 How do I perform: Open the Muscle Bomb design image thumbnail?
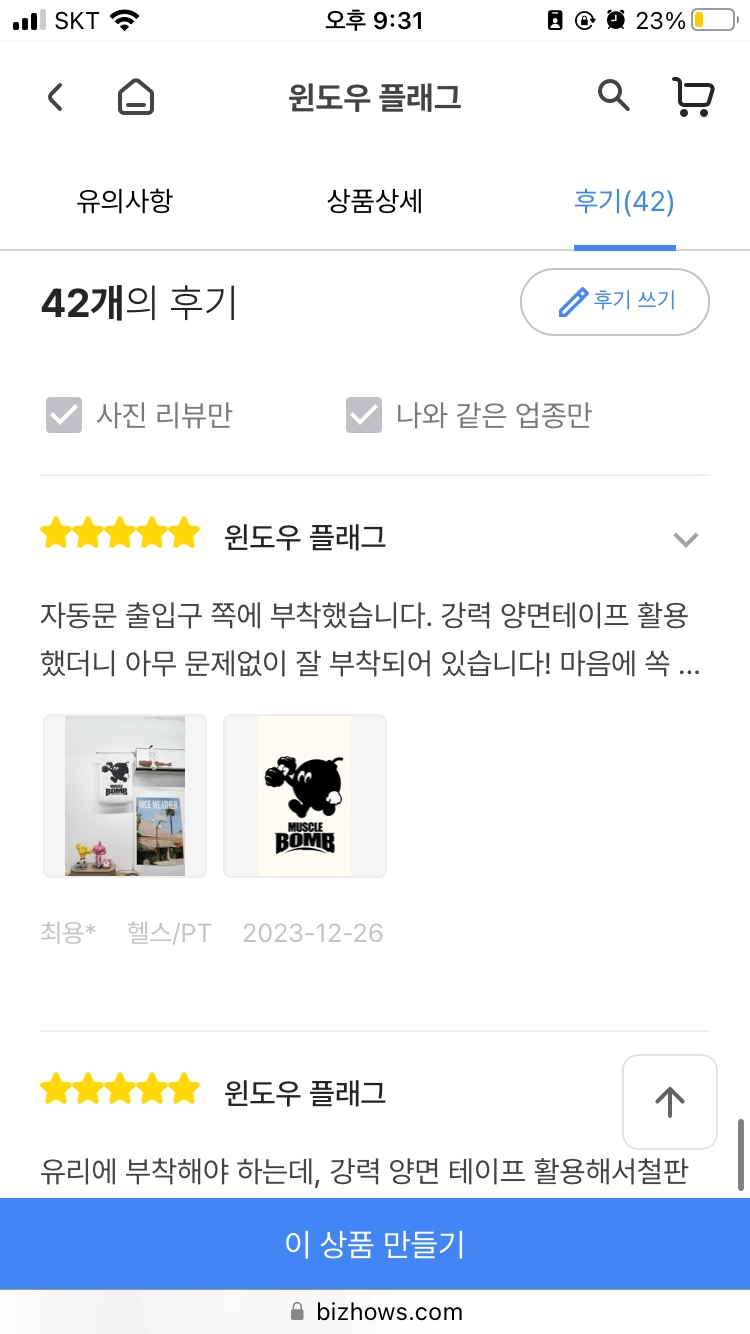pos(305,796)
